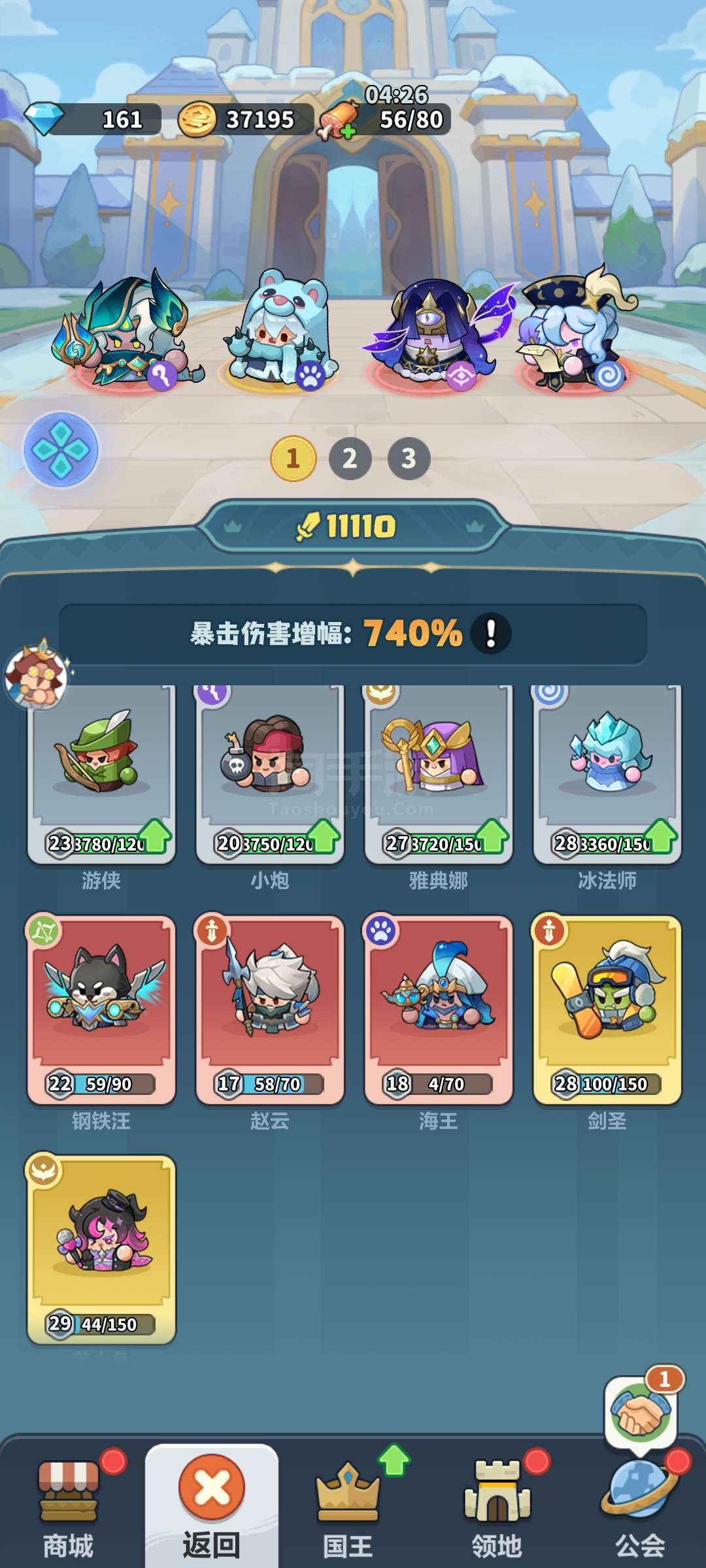The image size is (706, 1568).
Task: Tap the blue diamond-pattern round button
Action: pos(61,449)
